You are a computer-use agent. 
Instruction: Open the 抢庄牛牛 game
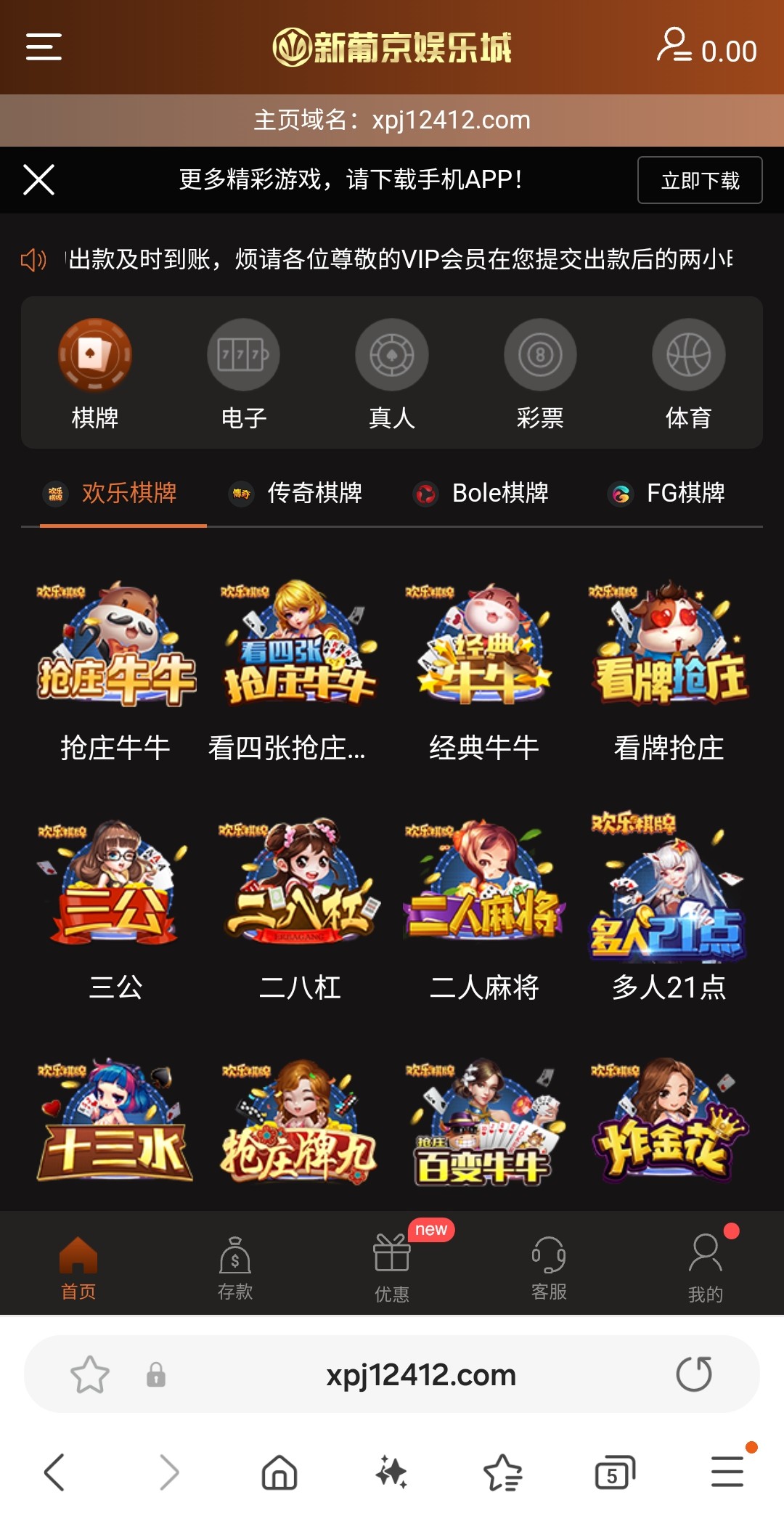tap(115, 668)
